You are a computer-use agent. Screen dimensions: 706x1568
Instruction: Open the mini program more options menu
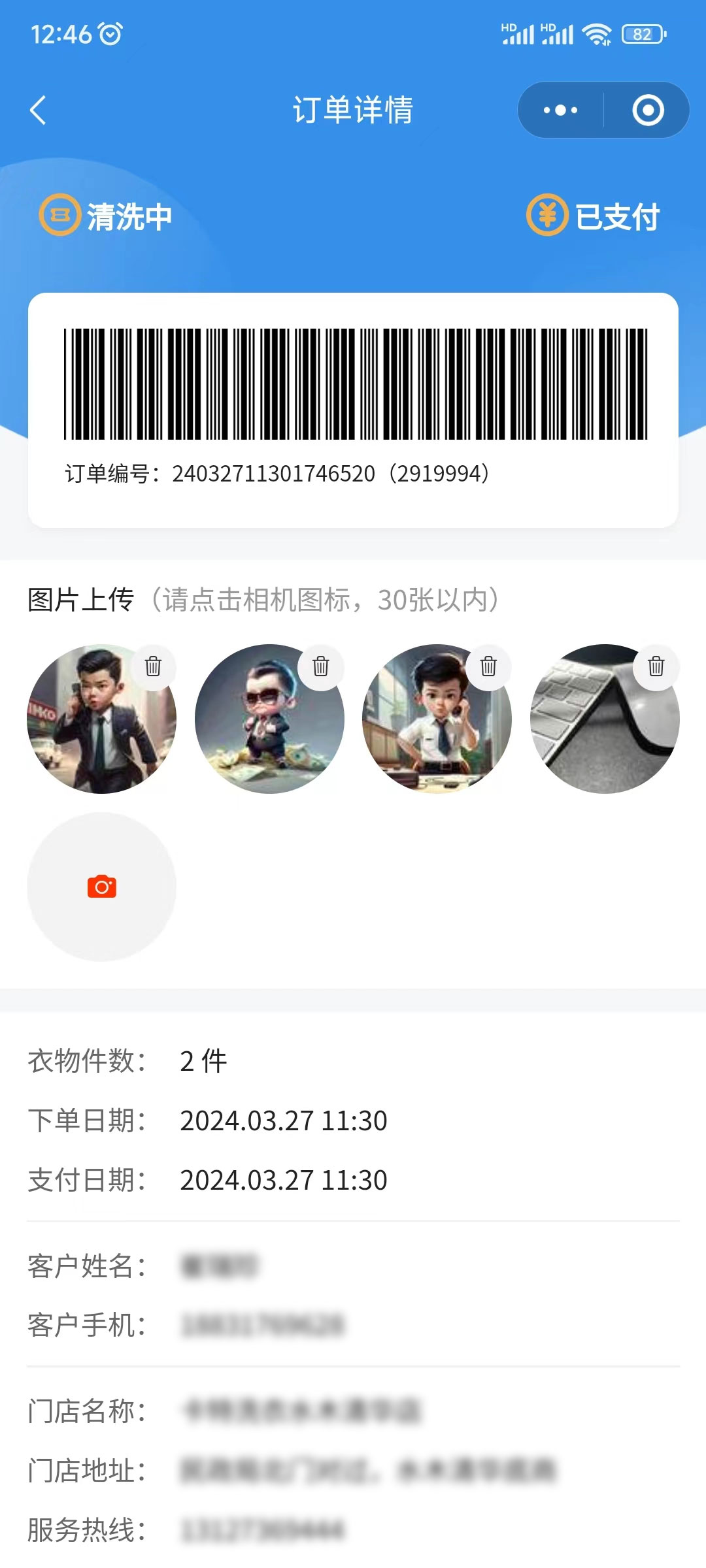[x=560, y=110]
